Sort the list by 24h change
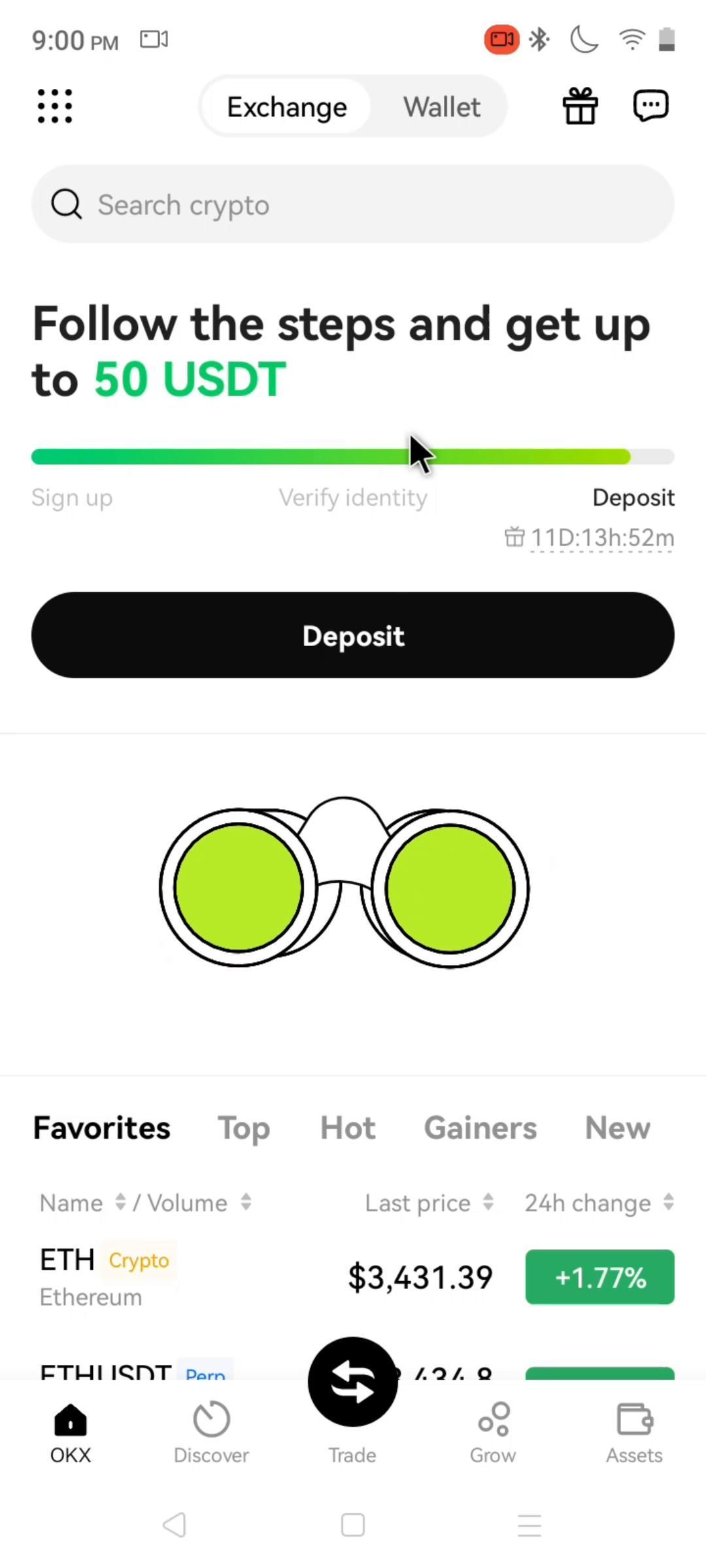 598,1203
